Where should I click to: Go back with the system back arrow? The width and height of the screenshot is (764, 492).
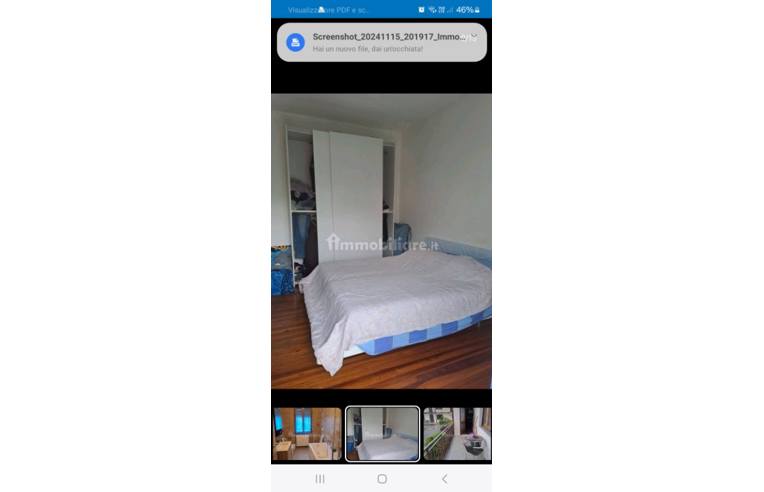[444, 479]
